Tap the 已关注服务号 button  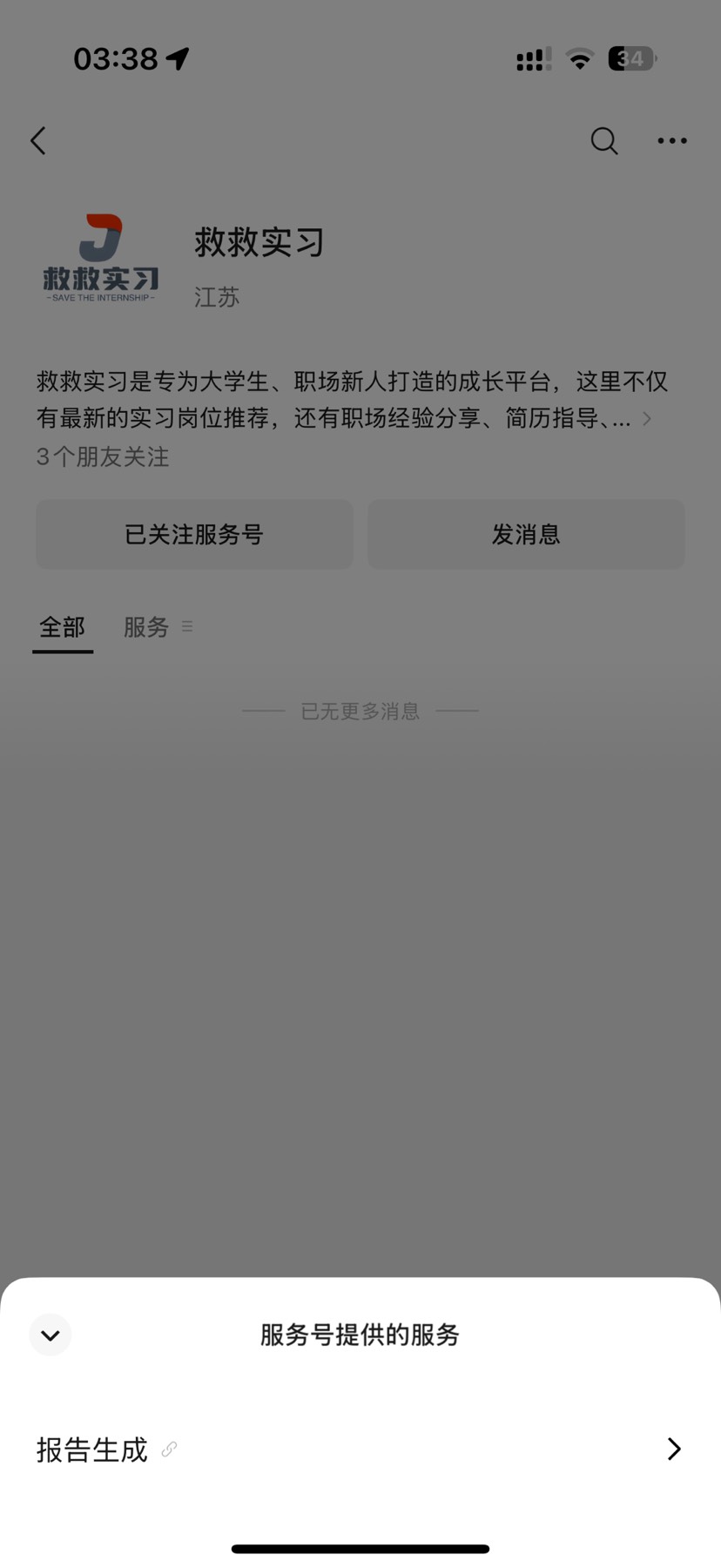click(193, 534)
